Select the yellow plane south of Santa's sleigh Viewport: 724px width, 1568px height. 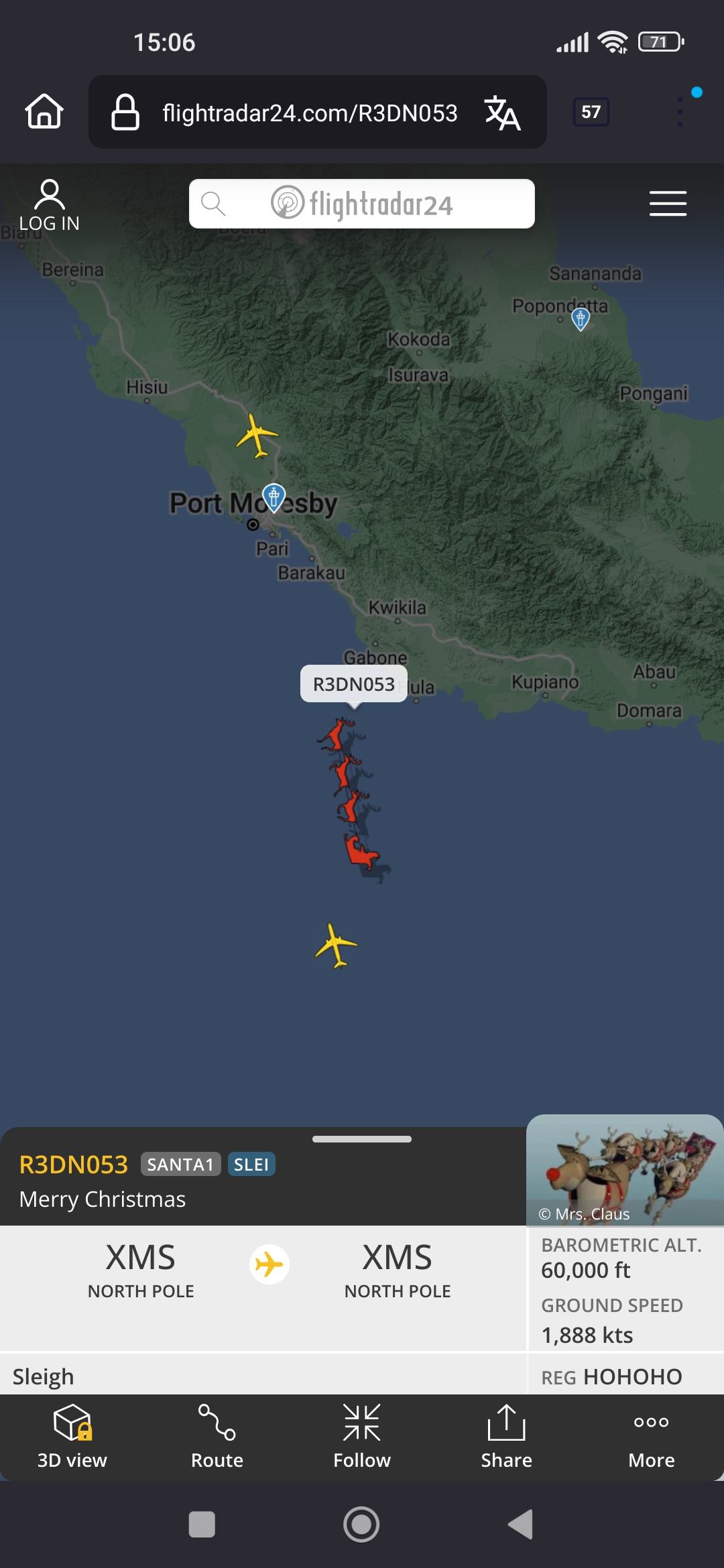tap(336, 945)
